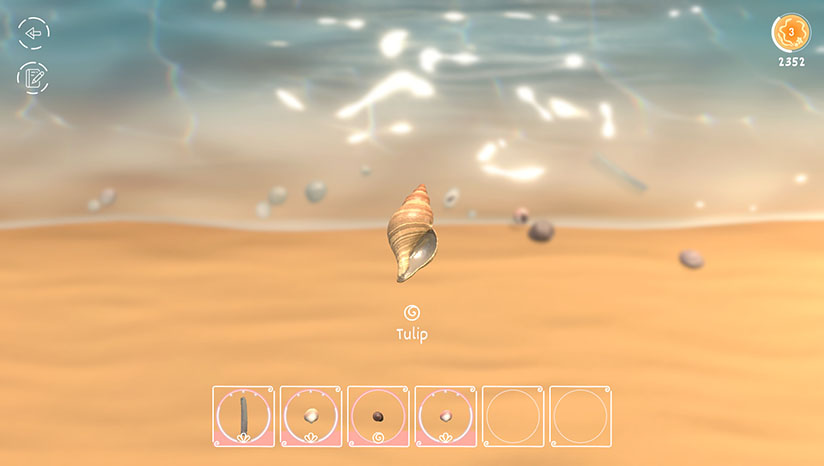The height and width of the screenshot is (466, 824).
Task: Select the stick item slot
Action: (x=243, y=416)
